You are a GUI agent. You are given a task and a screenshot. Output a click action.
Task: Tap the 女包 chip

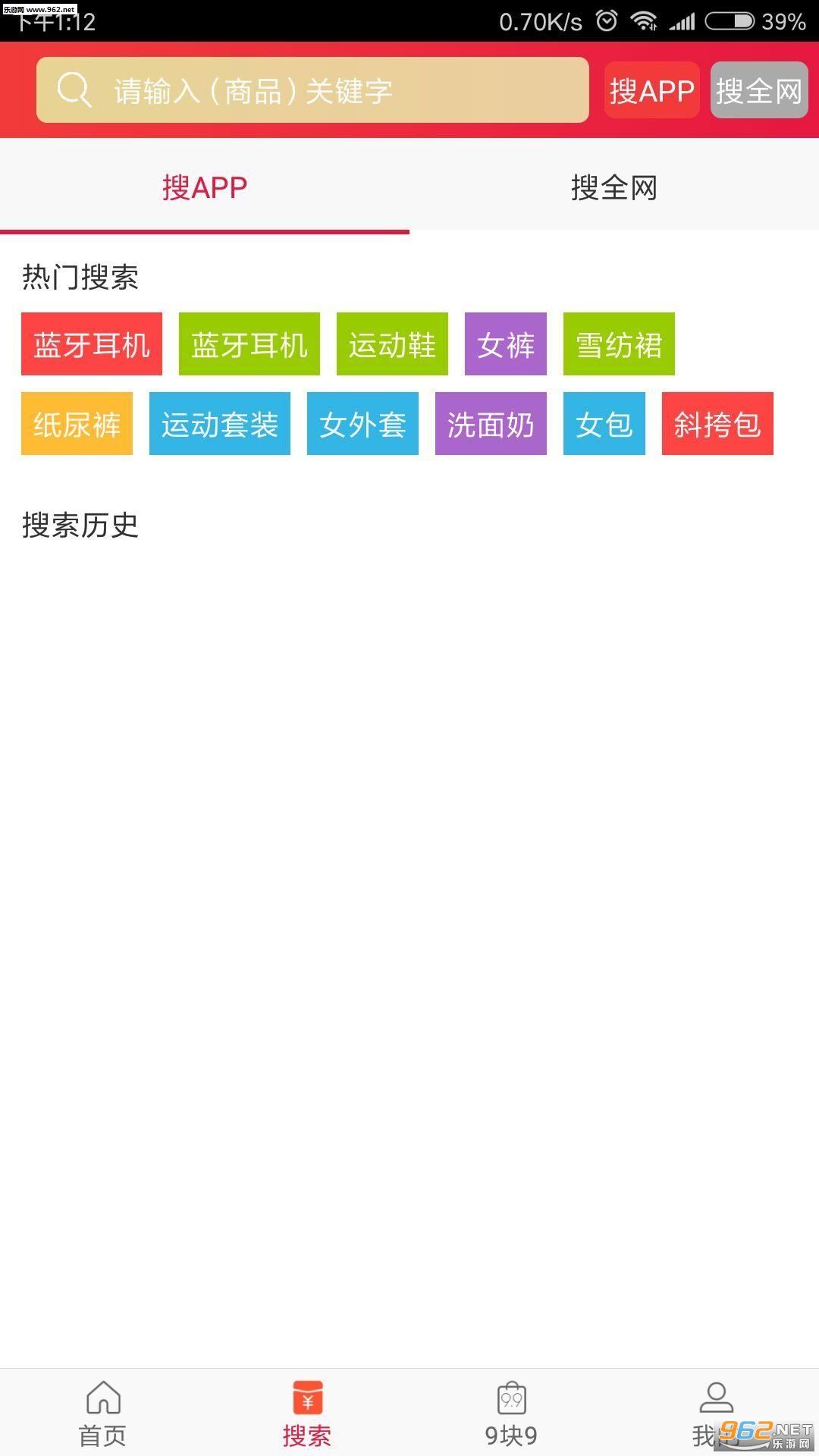(x=604, y=424)
